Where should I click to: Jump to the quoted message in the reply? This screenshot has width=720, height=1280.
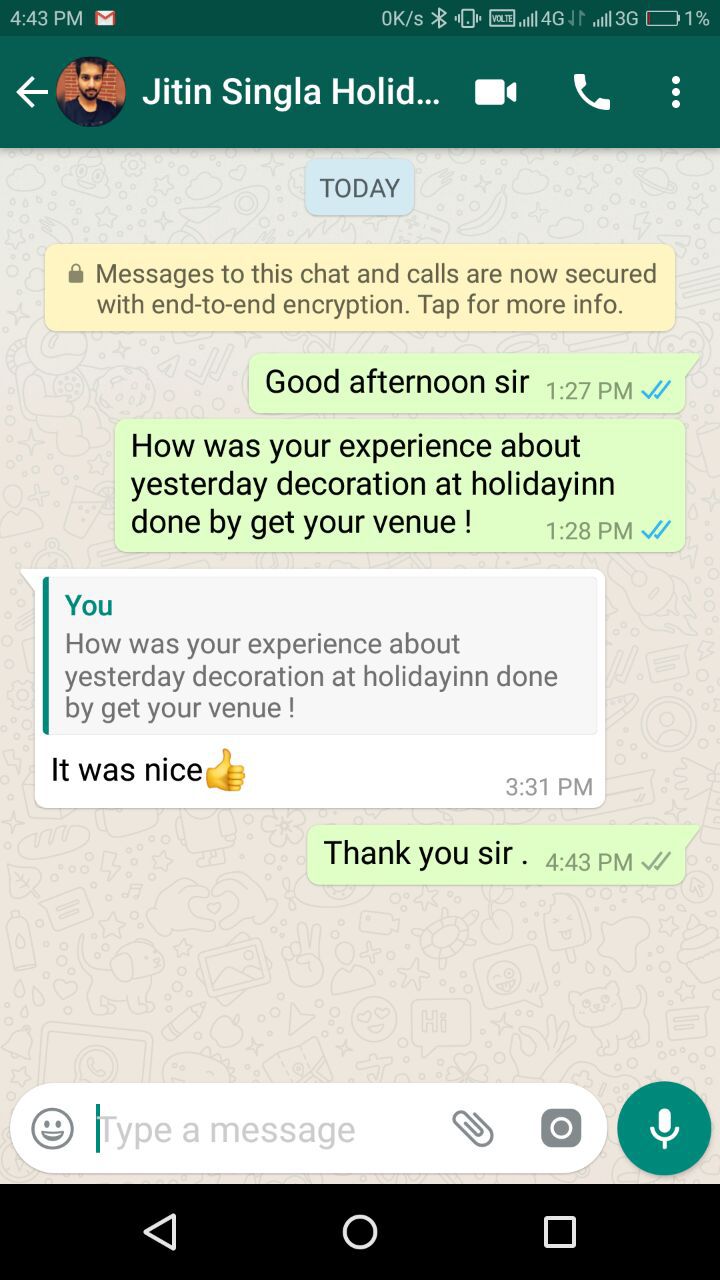tap(320, 656)
